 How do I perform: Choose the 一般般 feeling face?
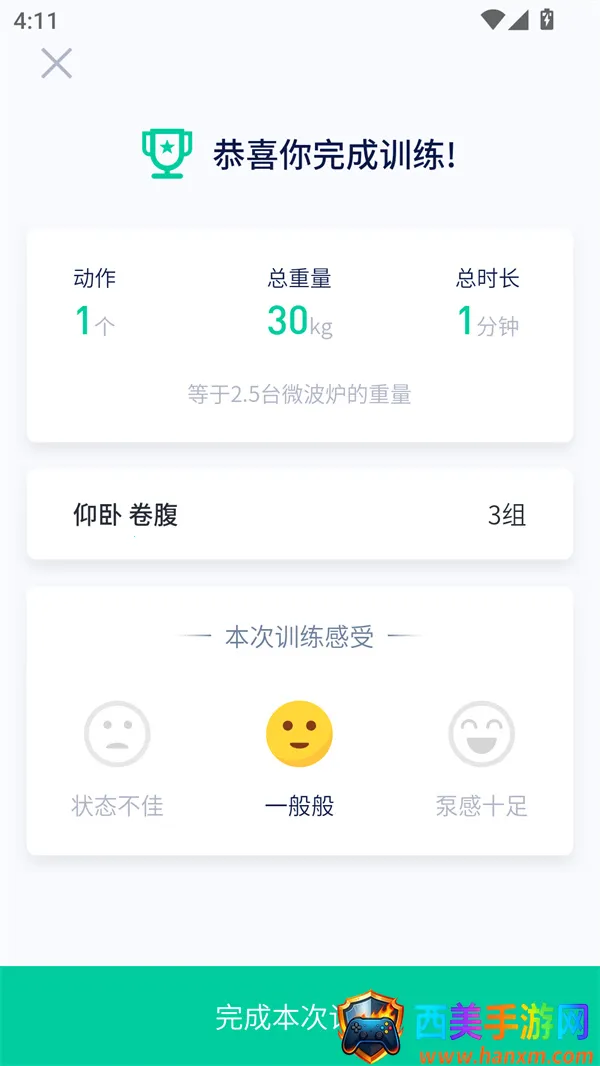[x=299, y=735]
